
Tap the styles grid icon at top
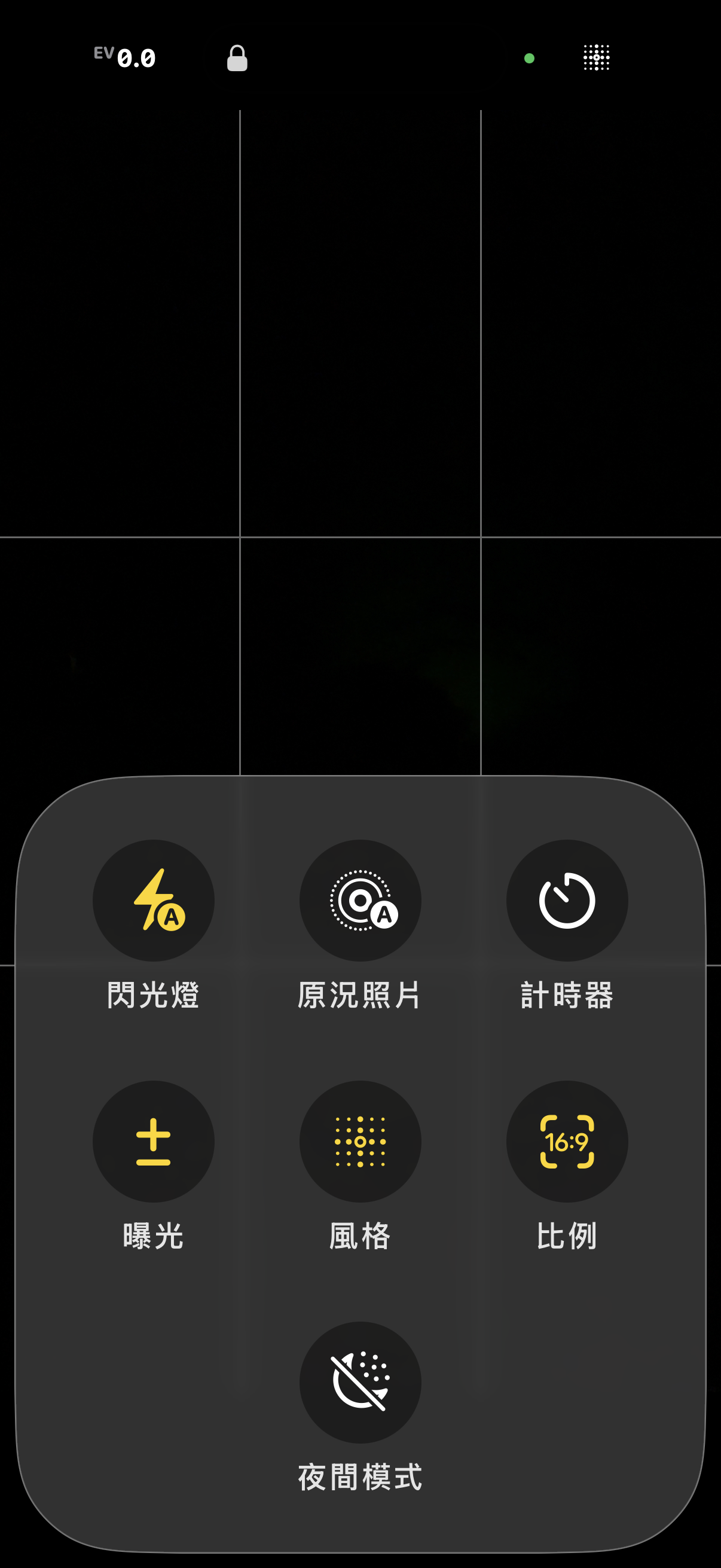click(x=596, y=58)
